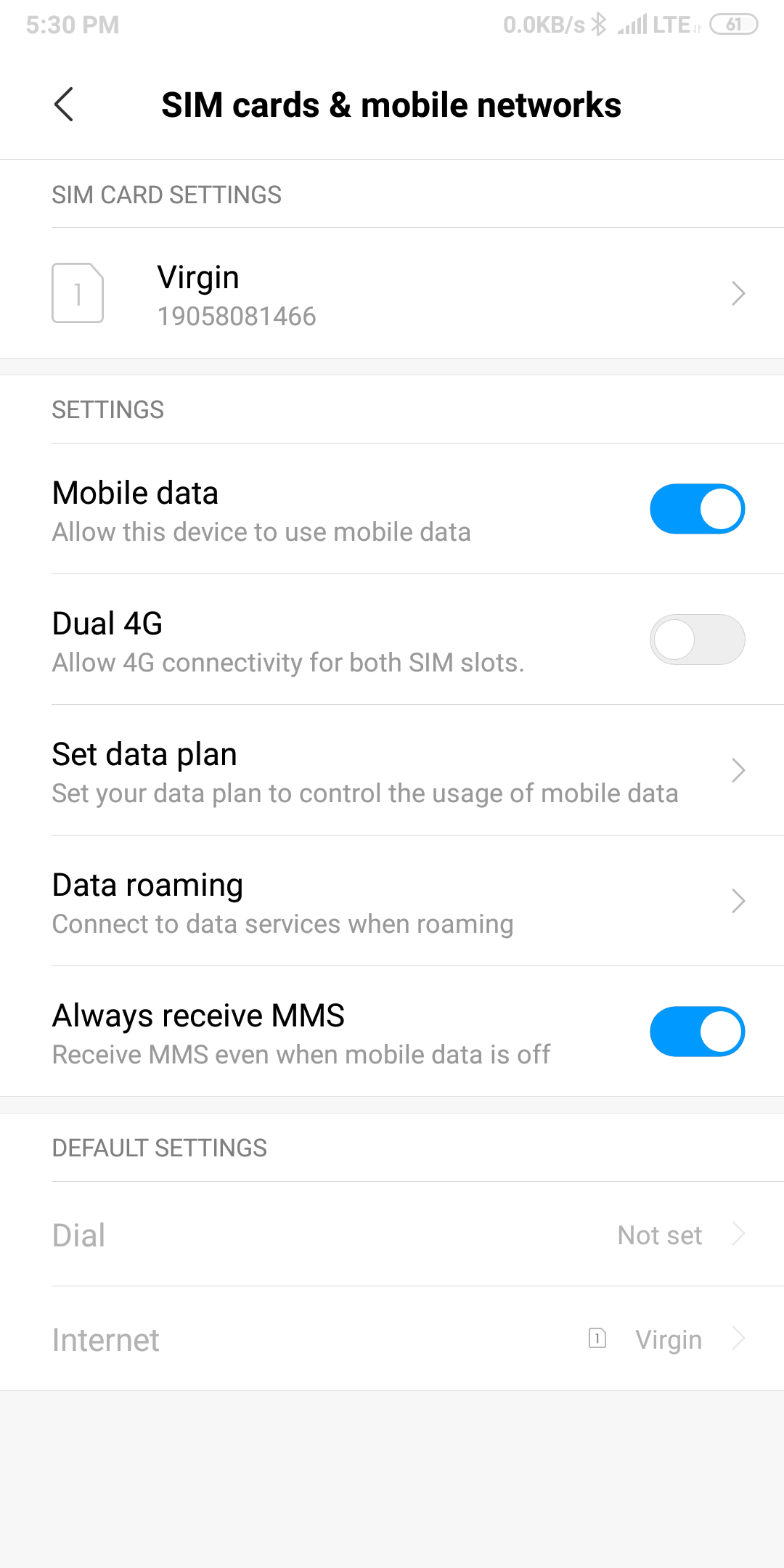Enable the Dual 4G toggle
The height and width of the screenshot is (1568, 784).
697,640
